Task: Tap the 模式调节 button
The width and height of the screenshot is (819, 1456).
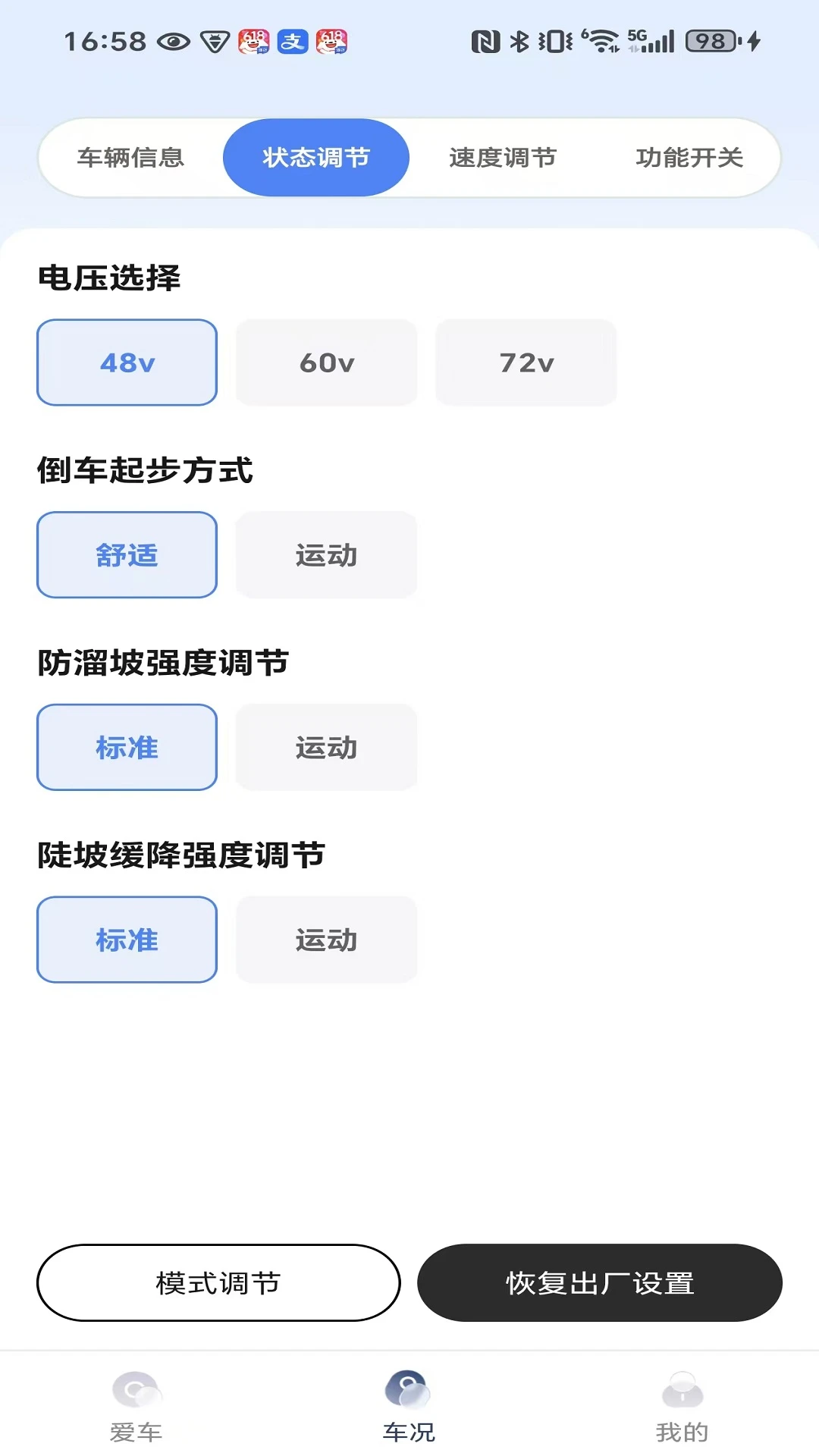Action: click(218, 1283)
